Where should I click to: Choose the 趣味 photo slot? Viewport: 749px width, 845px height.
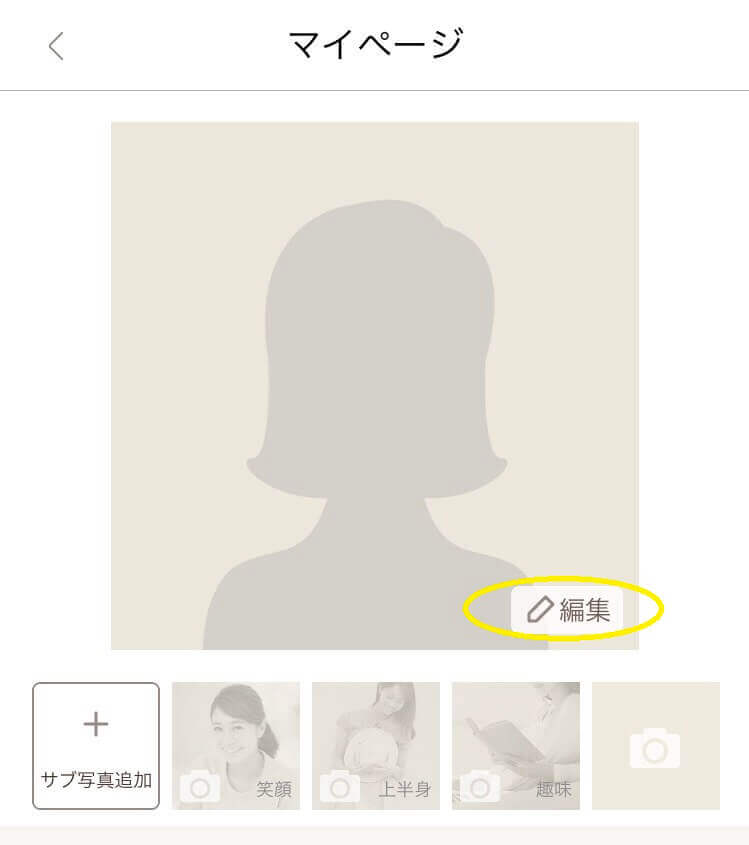(x=516, y=745)
